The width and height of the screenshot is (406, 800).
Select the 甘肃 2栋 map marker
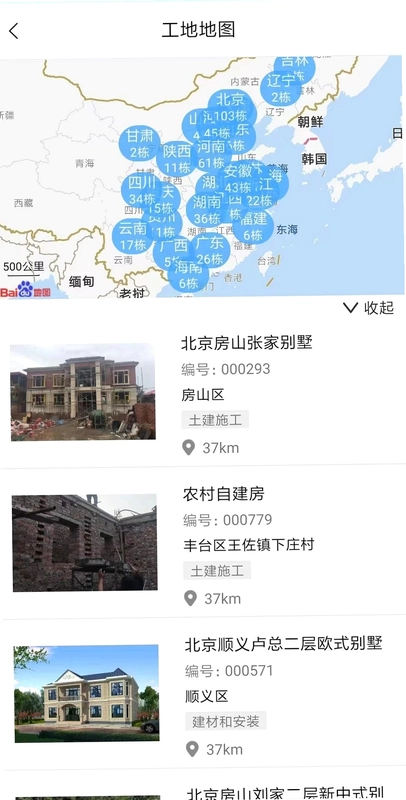click(x=140, y=144)
